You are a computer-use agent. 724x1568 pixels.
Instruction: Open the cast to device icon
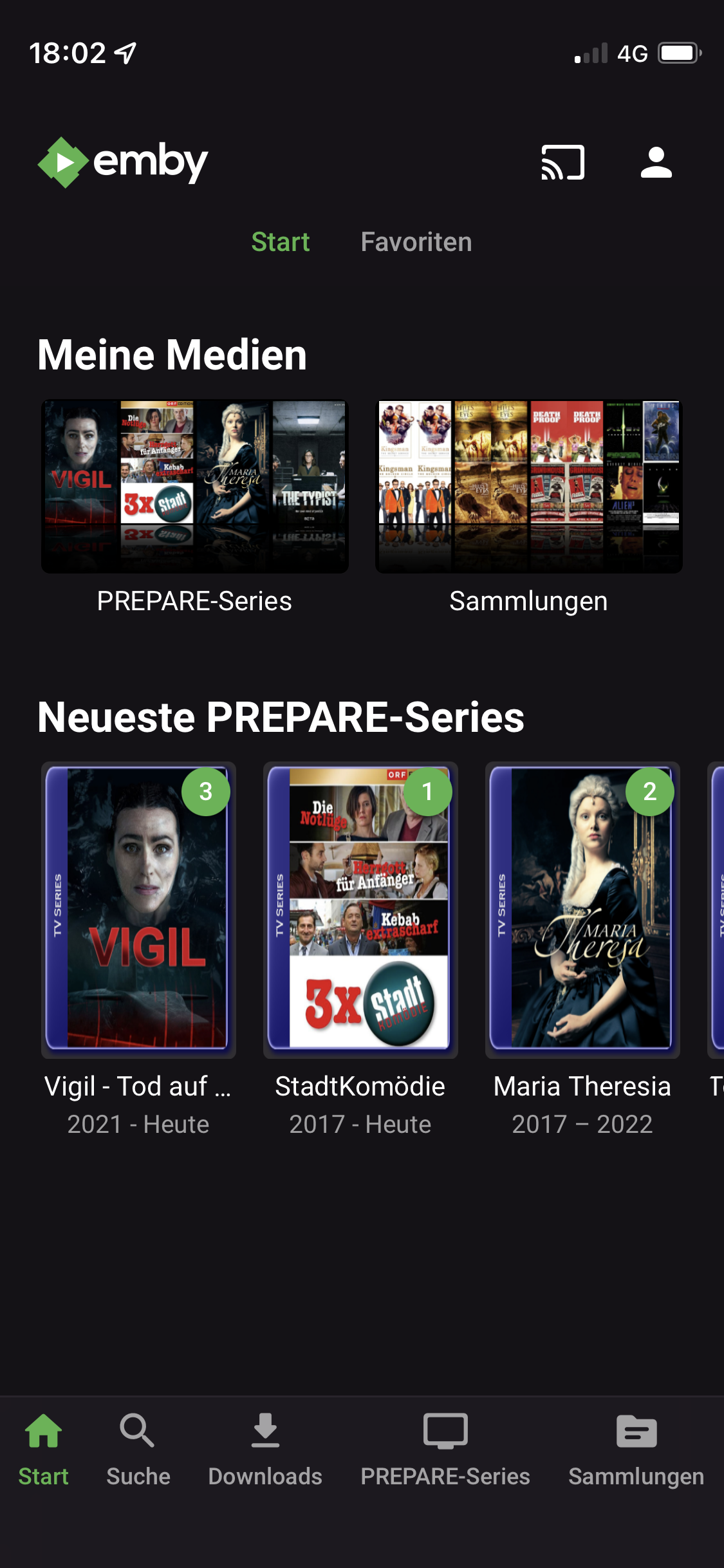pyautogui.click(x=562, y=162)
